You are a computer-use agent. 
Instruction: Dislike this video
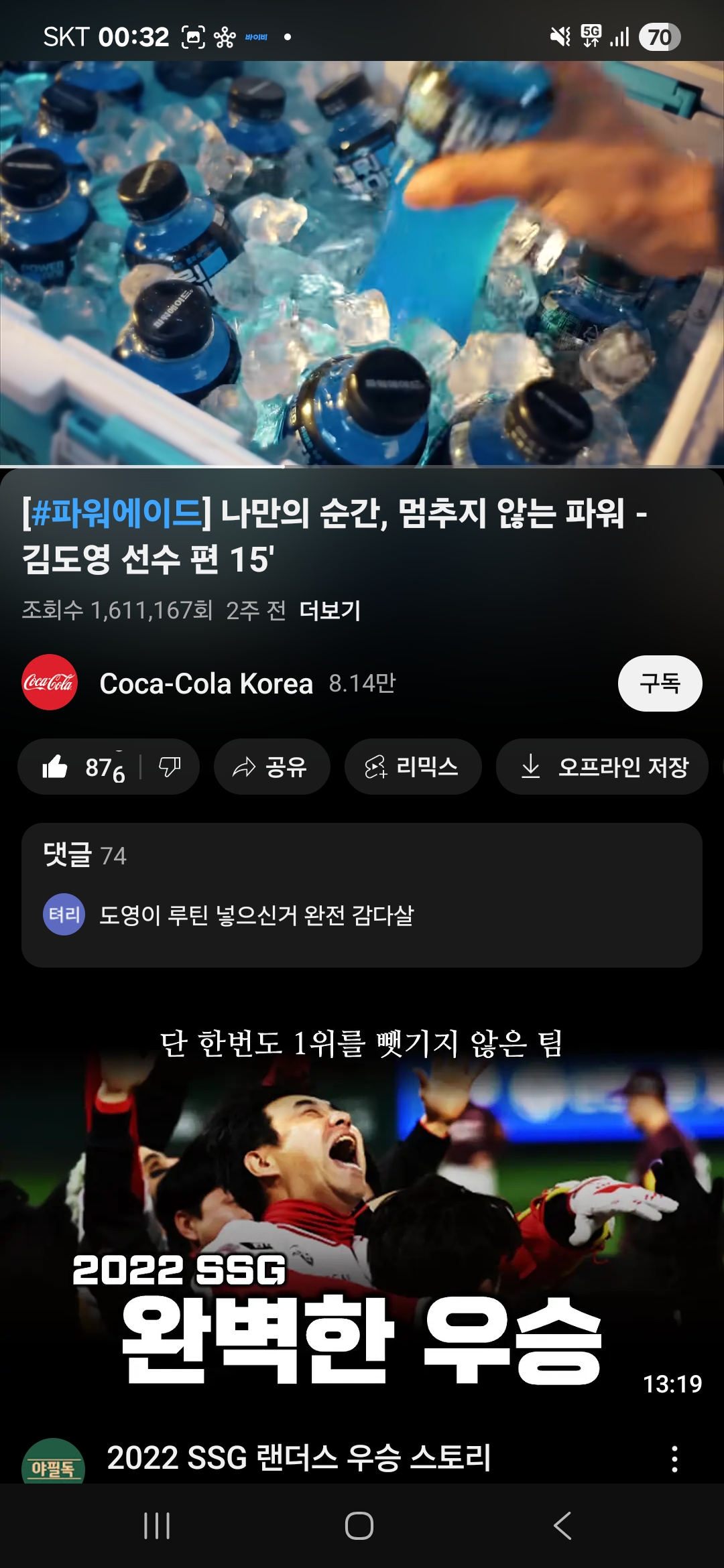(170, 767)
